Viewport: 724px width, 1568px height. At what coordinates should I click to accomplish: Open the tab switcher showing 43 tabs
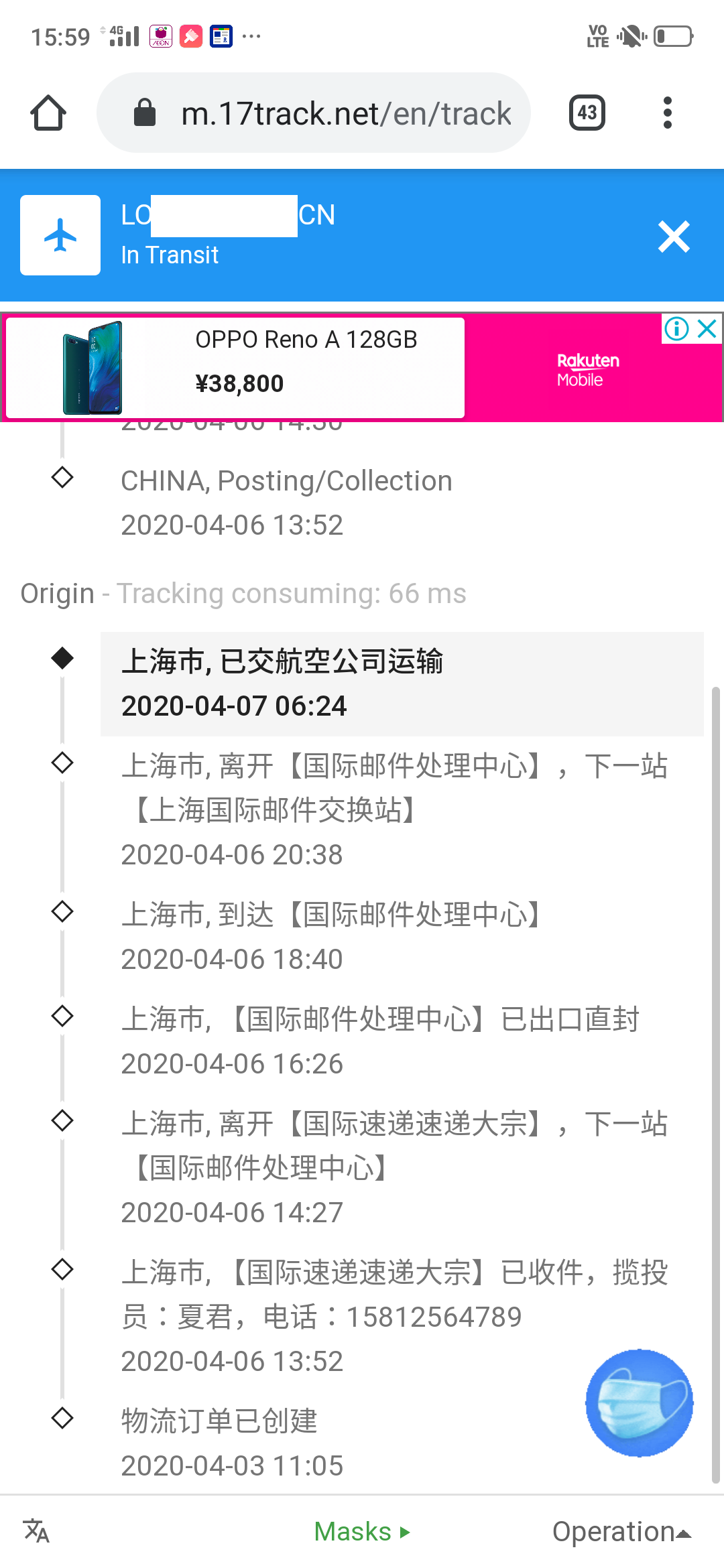click(x=587, y=113)
